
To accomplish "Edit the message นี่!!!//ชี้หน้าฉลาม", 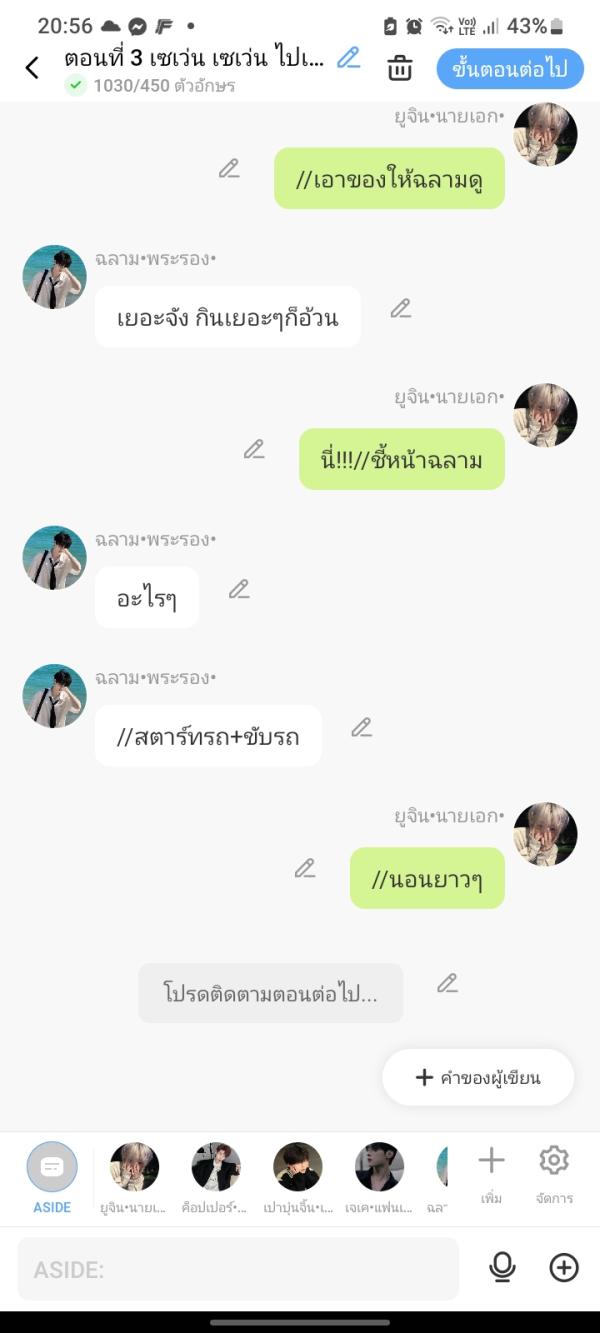I will [255, 450].
